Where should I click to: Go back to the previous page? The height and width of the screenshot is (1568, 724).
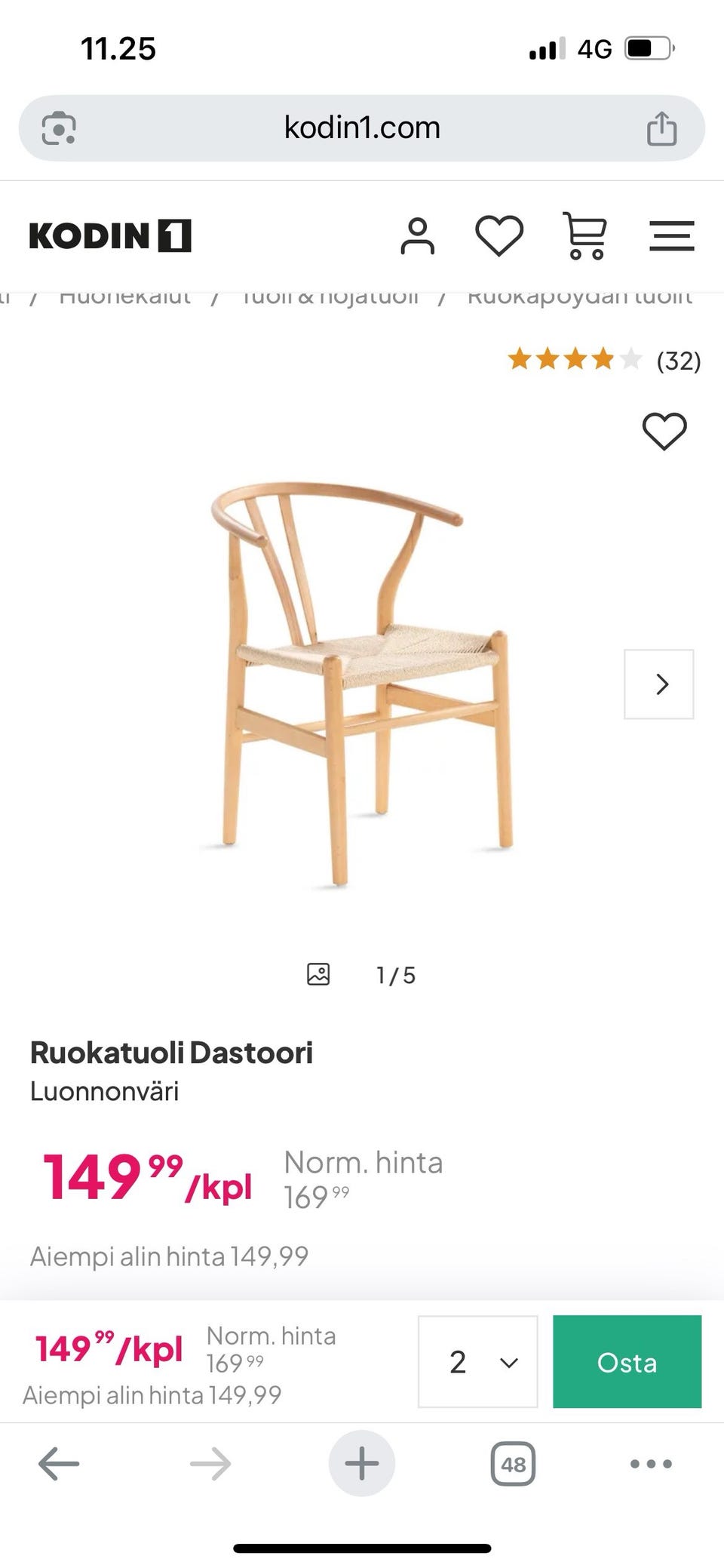click(x=59, y=1464)
